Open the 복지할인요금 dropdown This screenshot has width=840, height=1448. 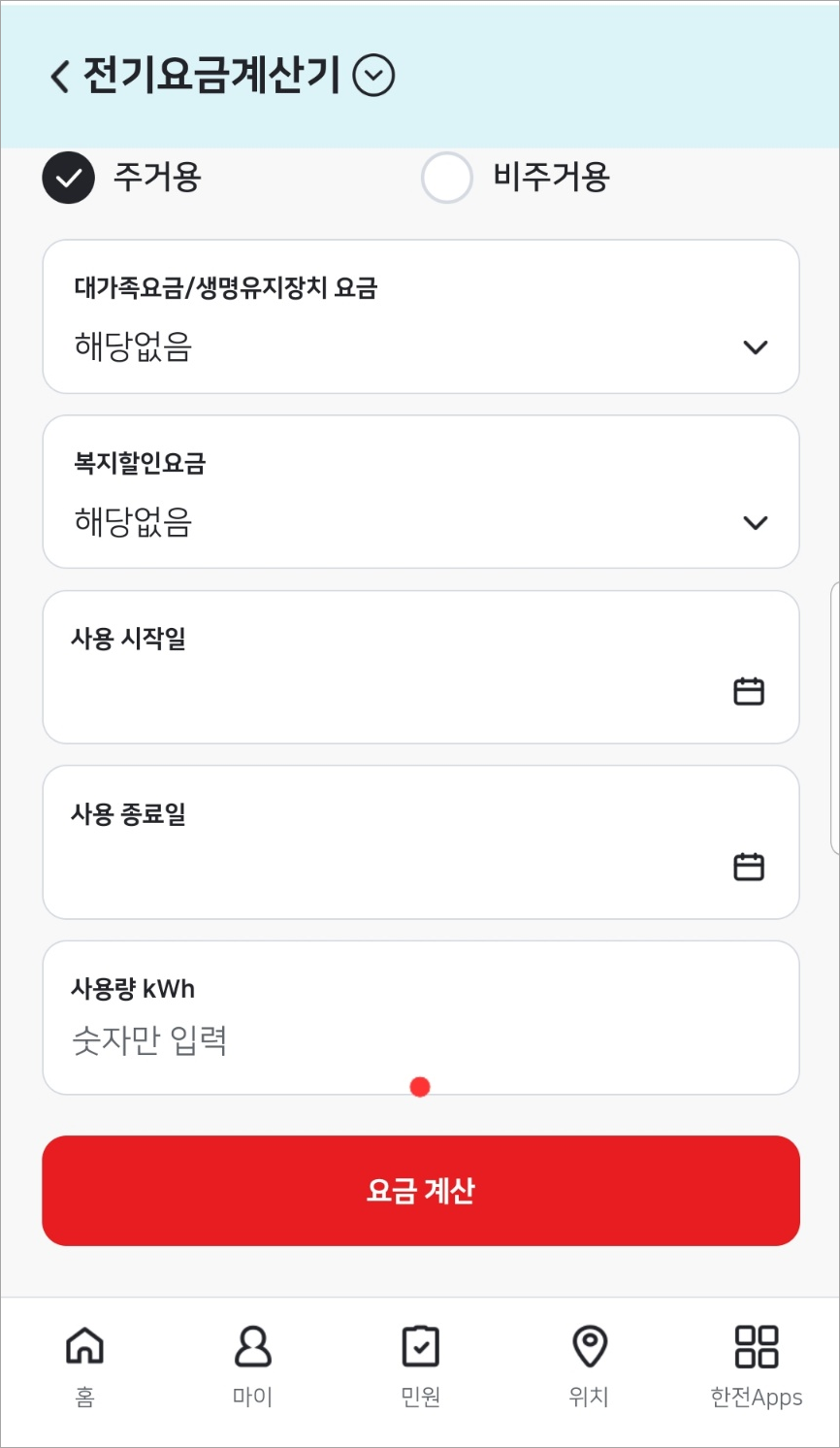[x=755, y=522]
